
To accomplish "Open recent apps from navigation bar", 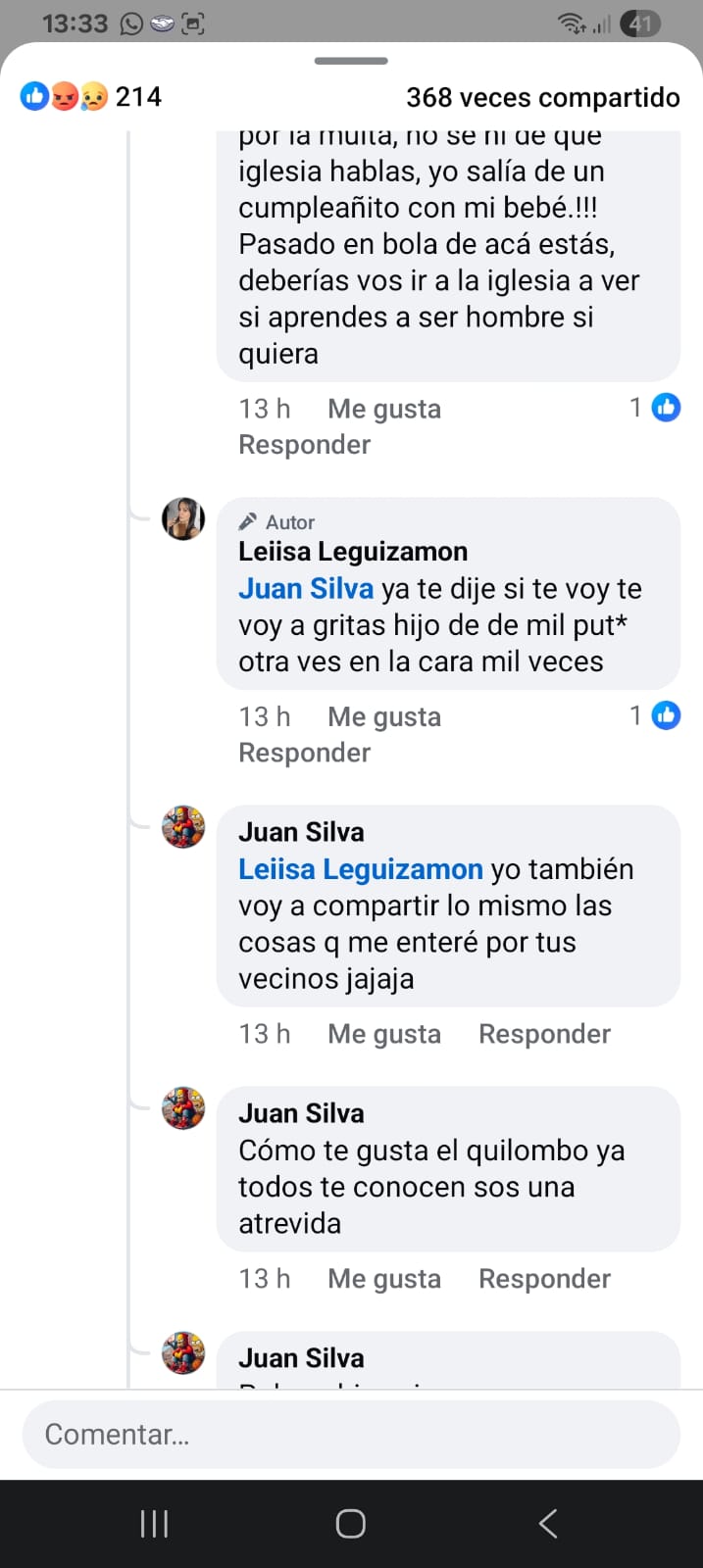I will [x=154, y=1524].
